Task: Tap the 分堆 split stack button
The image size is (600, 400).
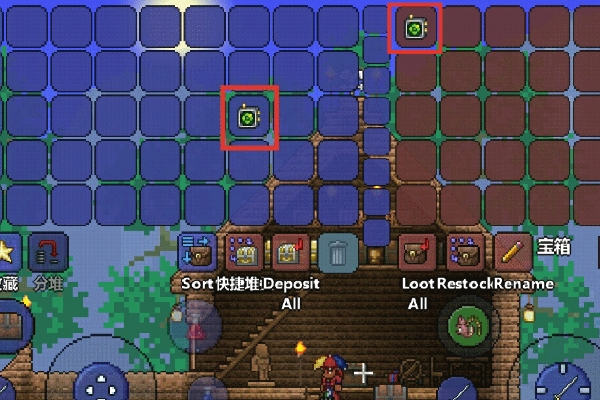Action: click(x=47, y=253)
